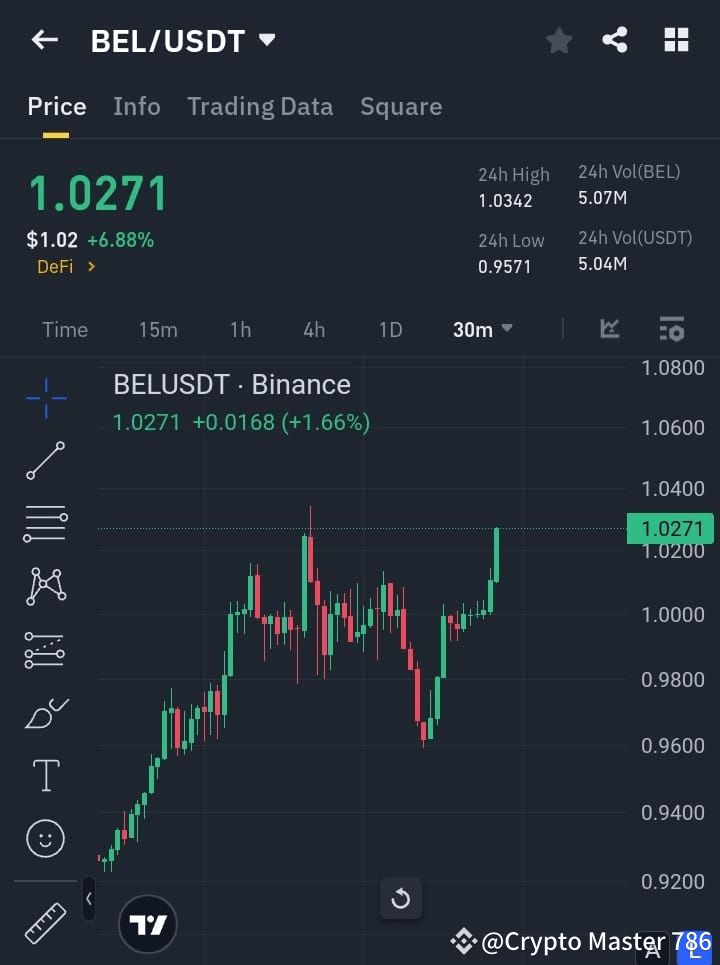Open the 30m interval dropdown

click(483, 329)
